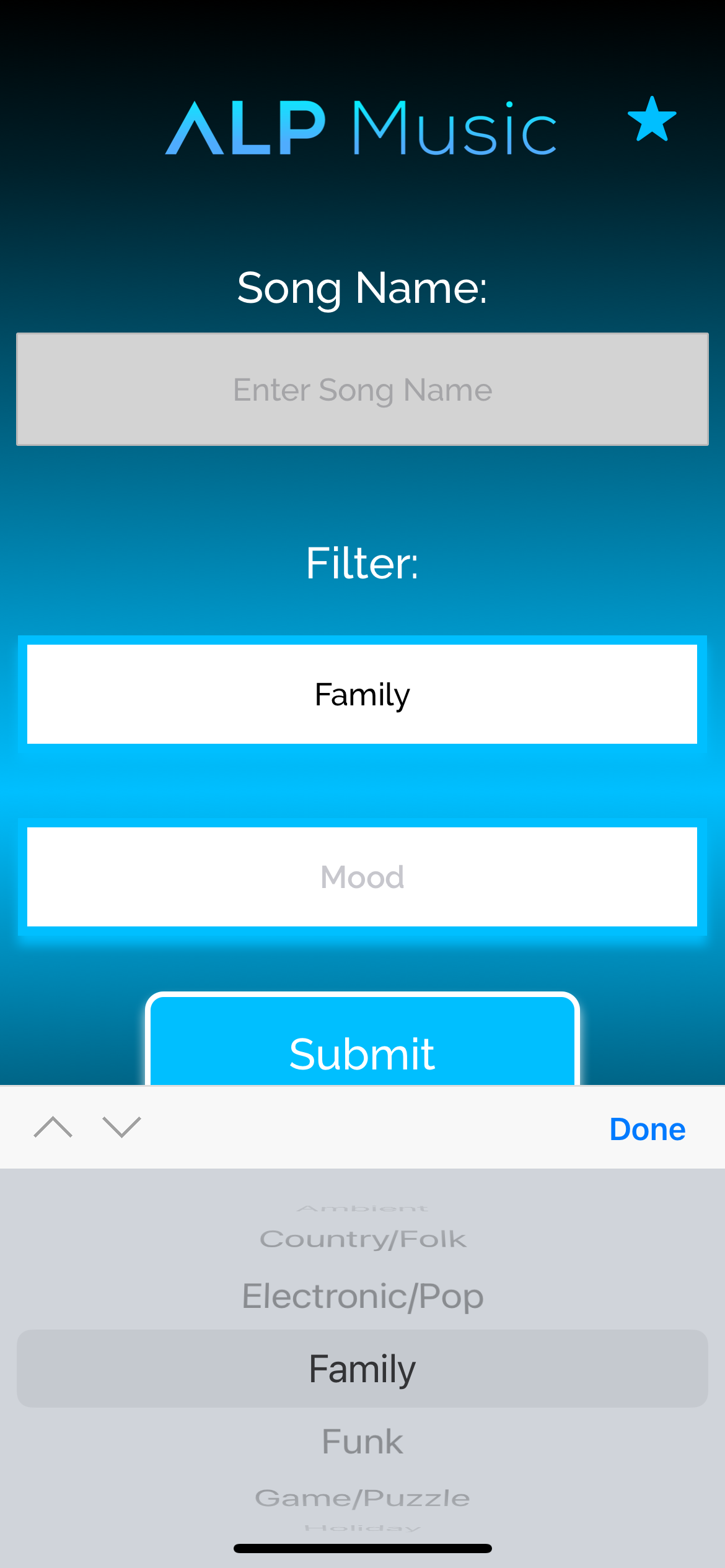Open the Mood filter dropdown

tap(362, 877)
